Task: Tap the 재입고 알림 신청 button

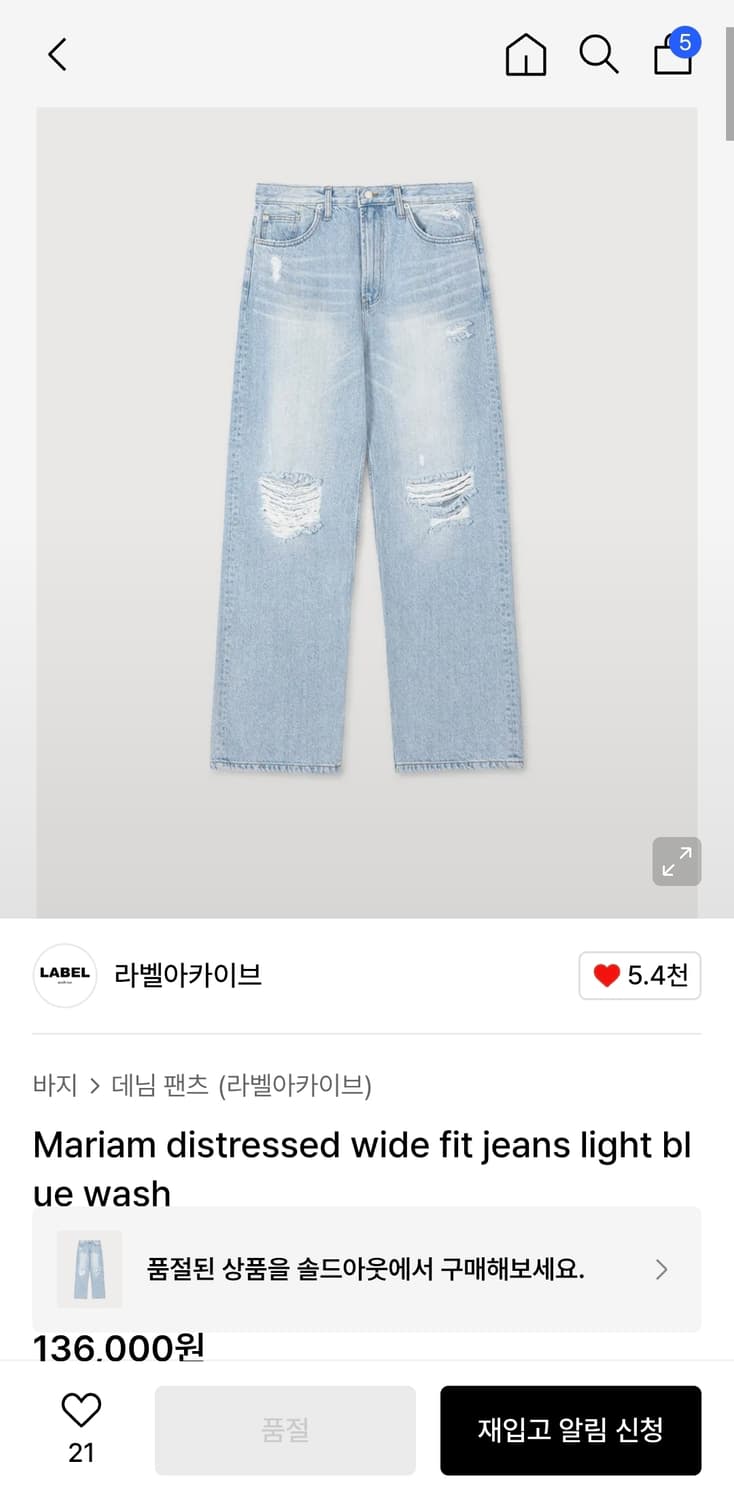Action: (570, 1430)
